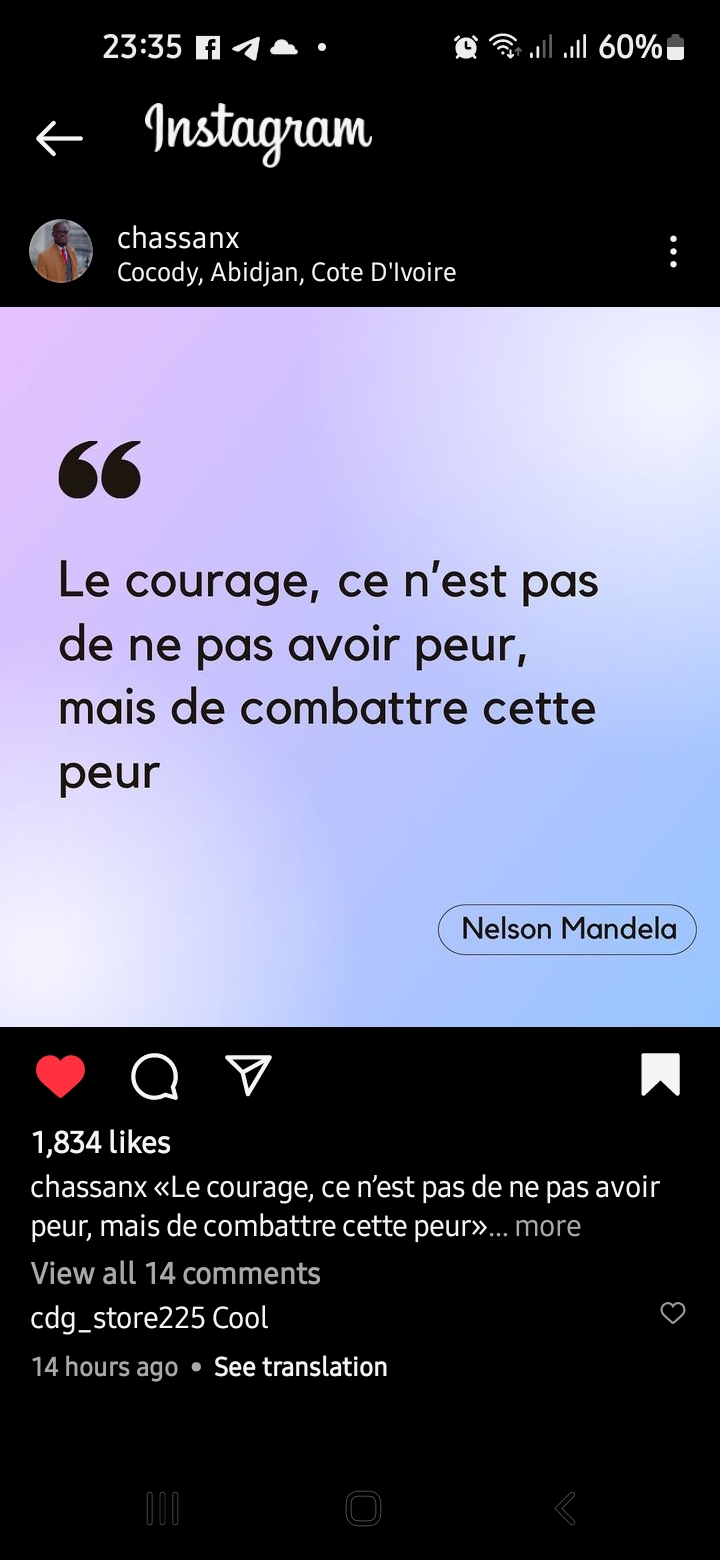Screen dimensions: 720x1560
Task: Open chassanx's profile picture
Action: [x=61, y=251]
